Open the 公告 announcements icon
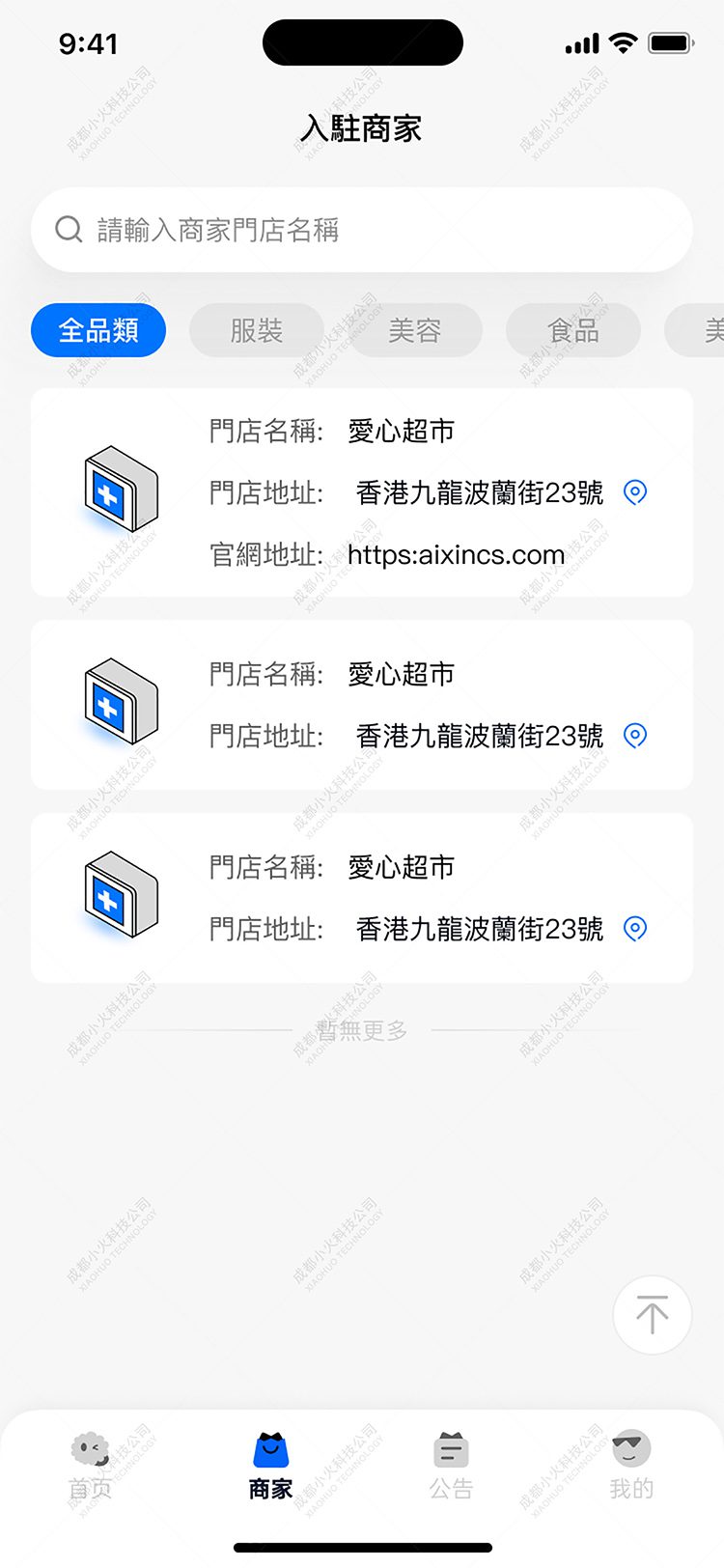 pyautogui.click(x=451, y=1449)
